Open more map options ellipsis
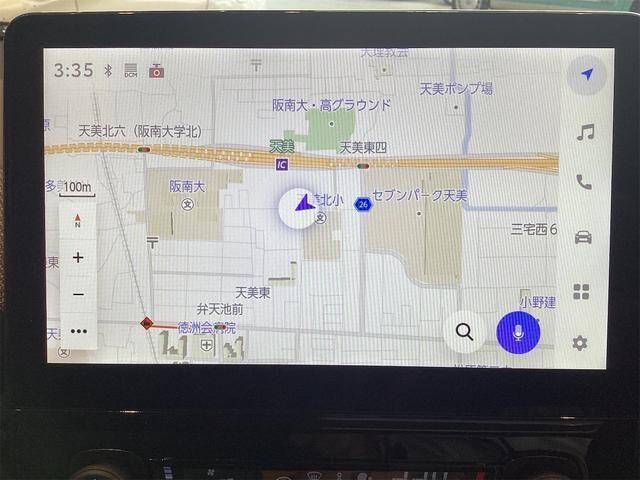 pos(78,331)
